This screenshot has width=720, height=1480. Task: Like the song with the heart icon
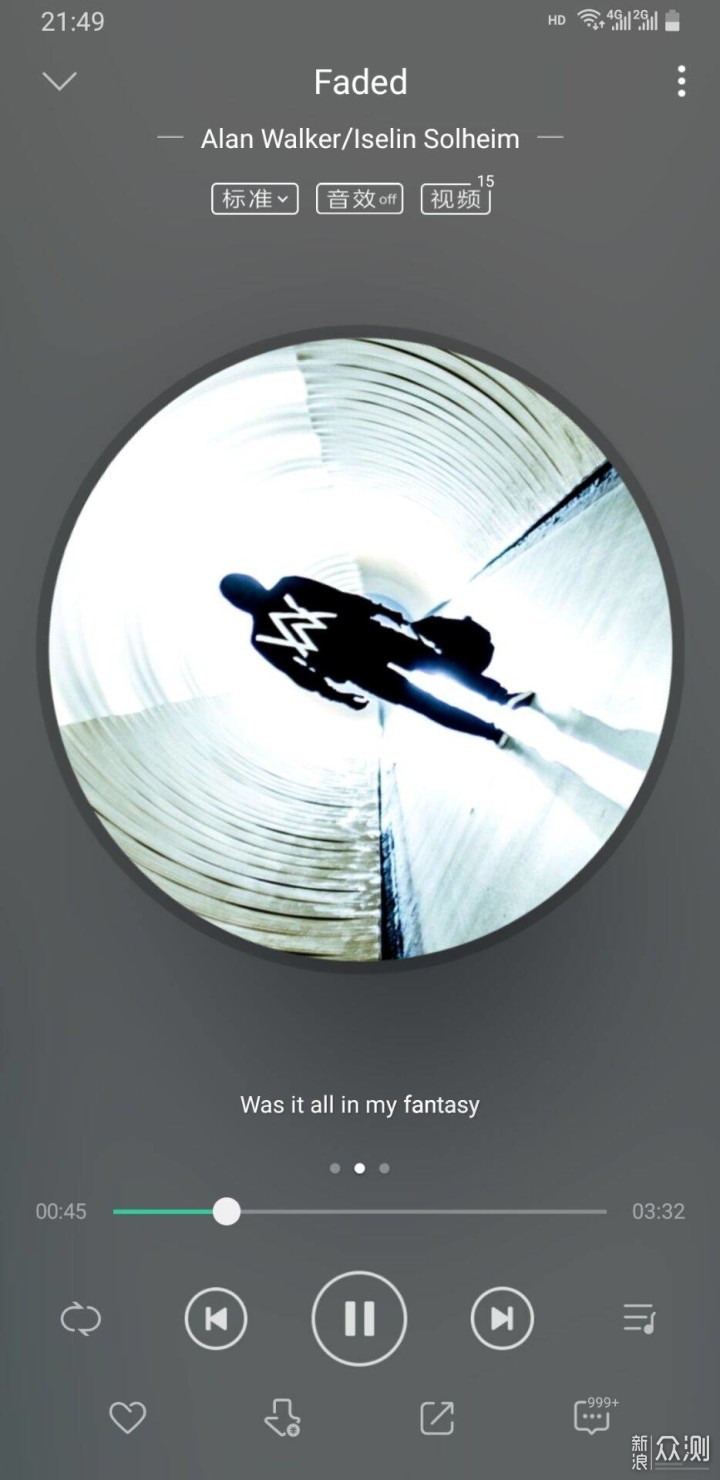click(127, 1417)
